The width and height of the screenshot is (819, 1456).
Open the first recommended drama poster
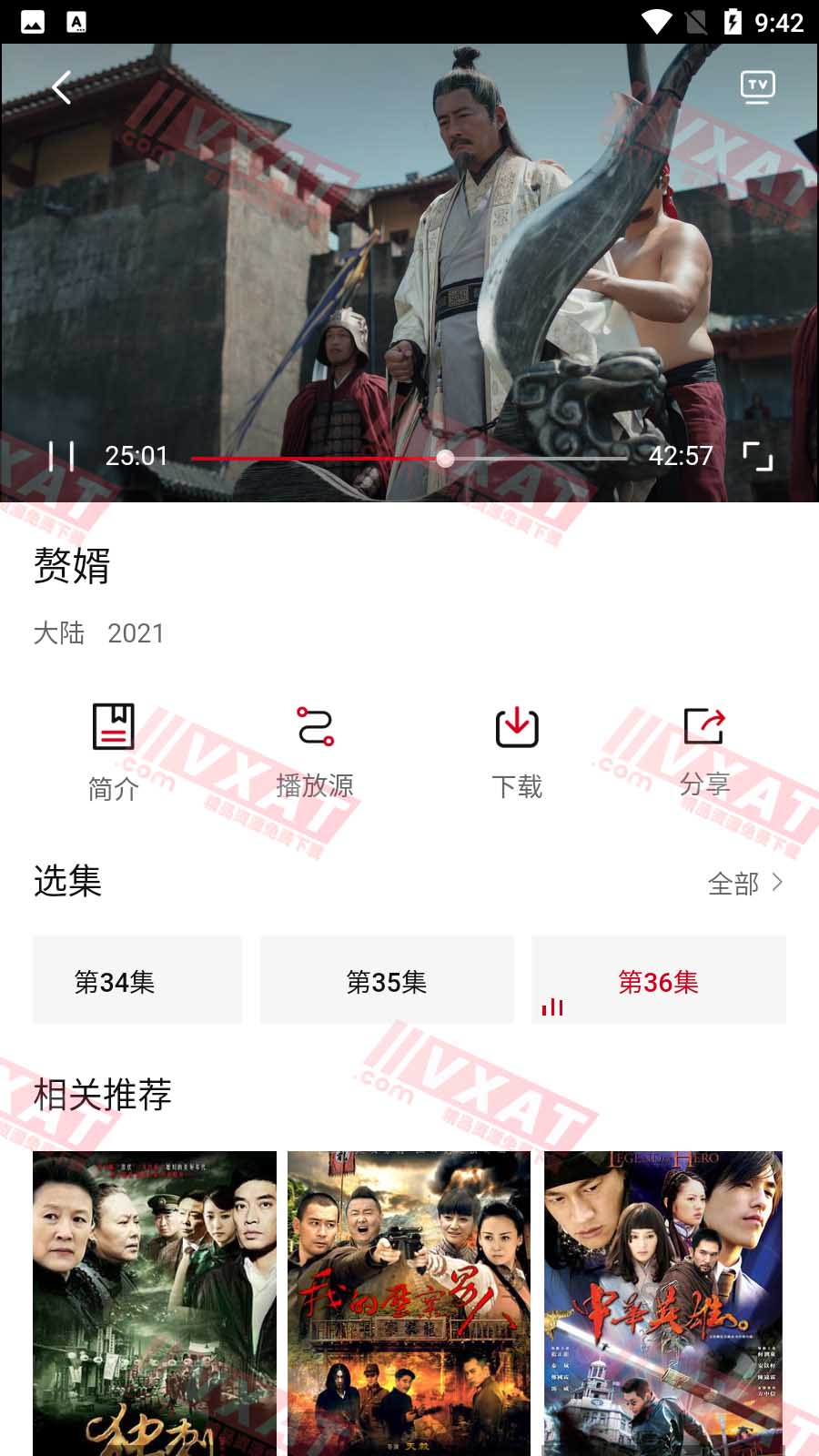pyautogui.click(x=155, y=1301)
